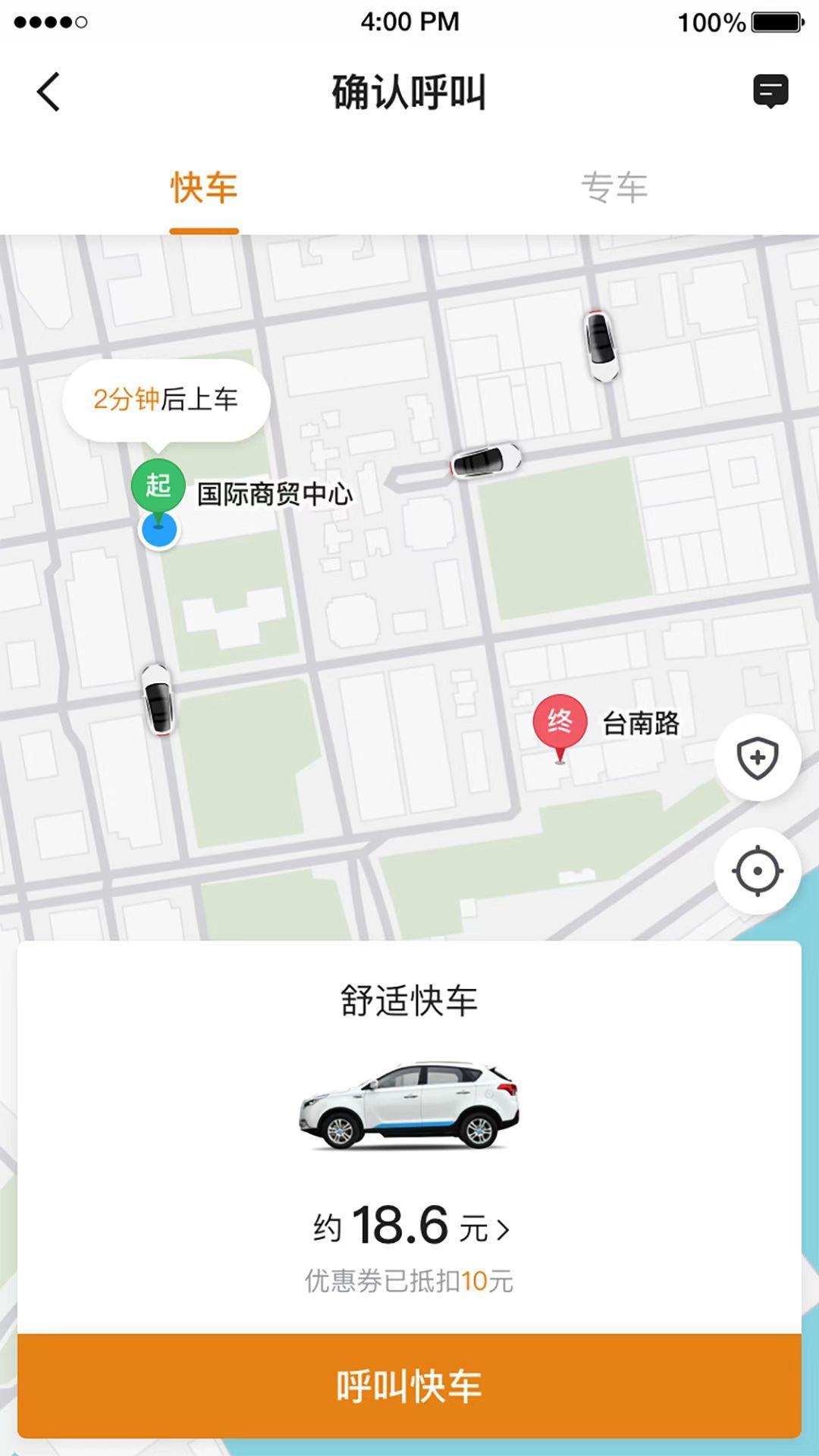Tap the blue current location dot
The image size is (819, 1456).
coord(157,531)
